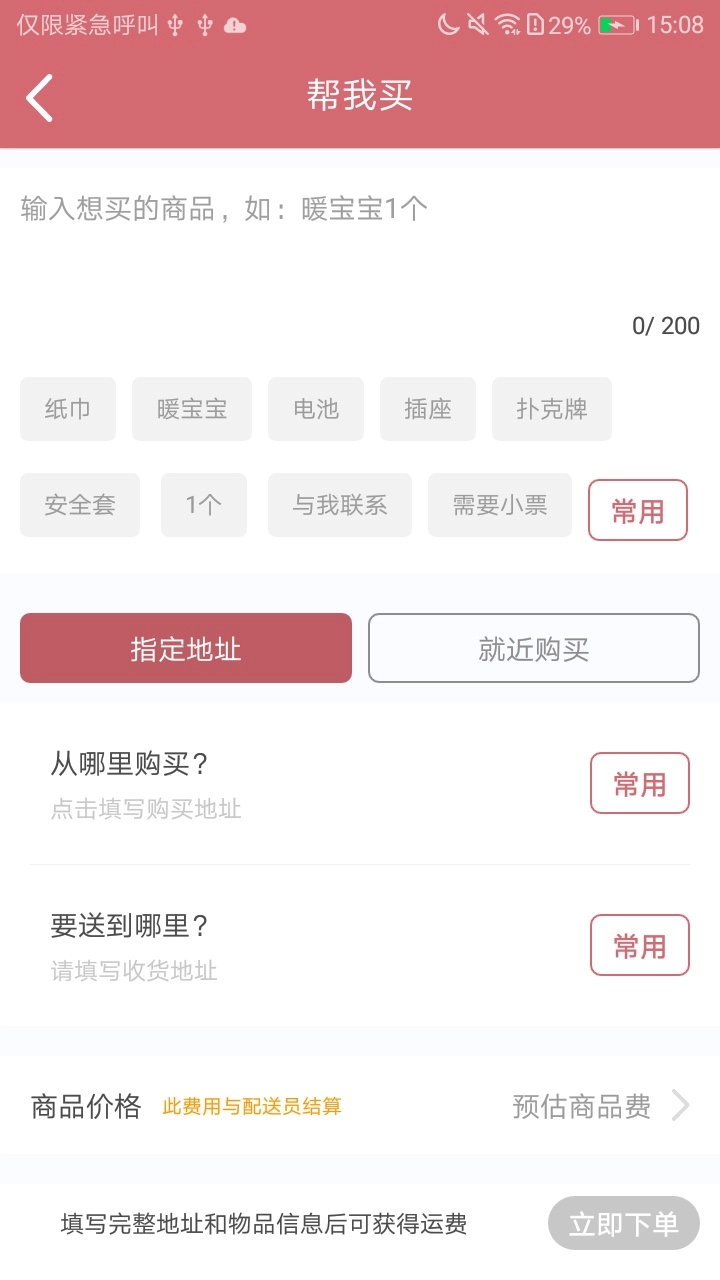Insert the 1个 quantity phrase
Image resolution: width=720 pixels, height=1280 pixels.
203,505
